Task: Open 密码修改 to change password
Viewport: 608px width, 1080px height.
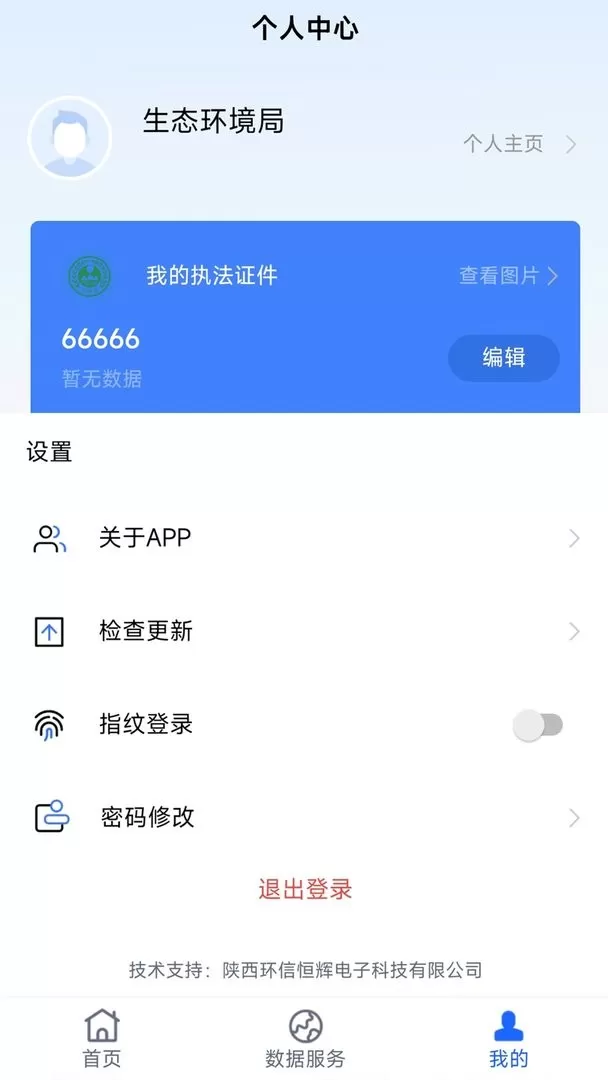Action: click(304, 818)
